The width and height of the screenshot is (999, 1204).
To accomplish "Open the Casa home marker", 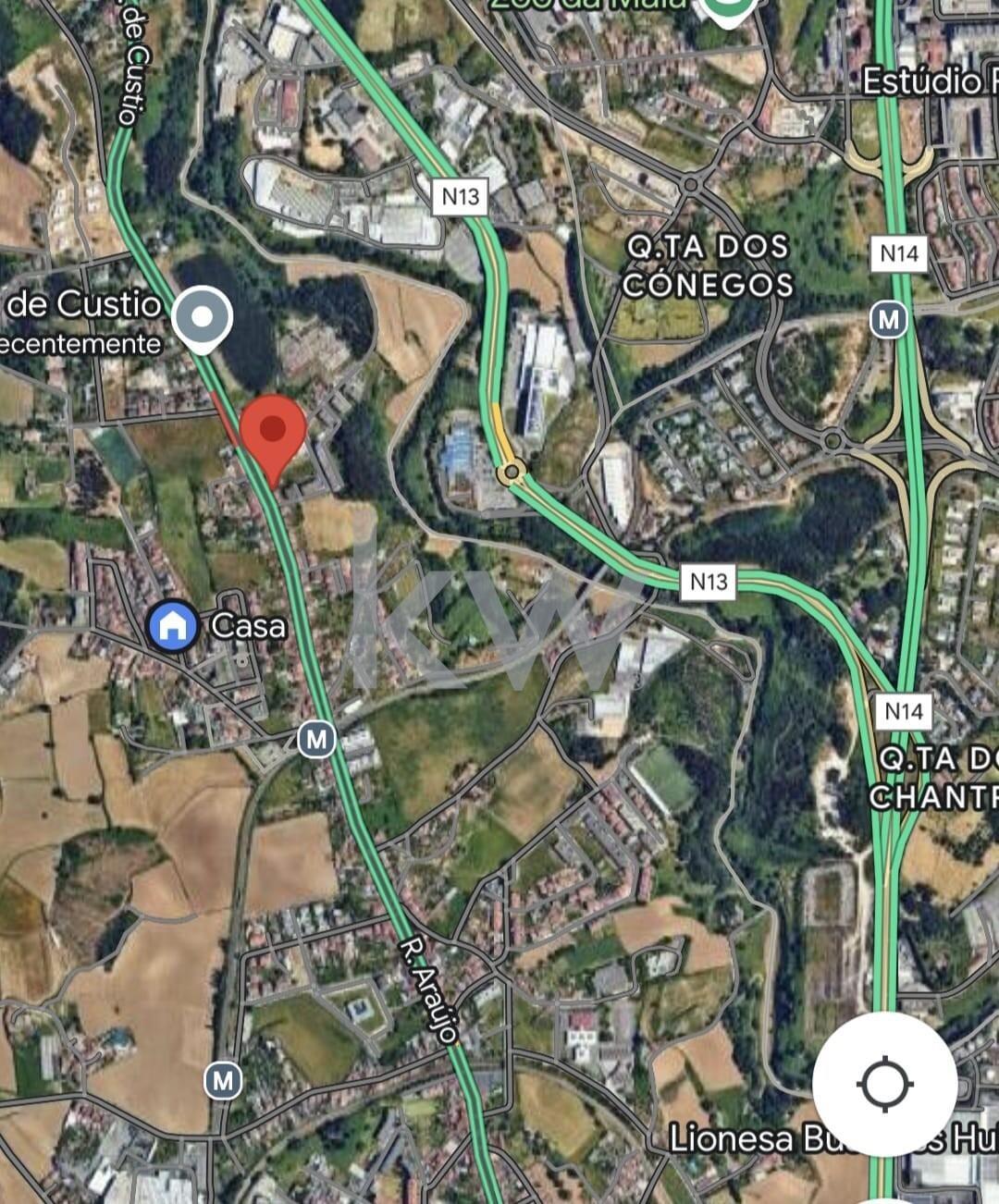I will 173,626.
